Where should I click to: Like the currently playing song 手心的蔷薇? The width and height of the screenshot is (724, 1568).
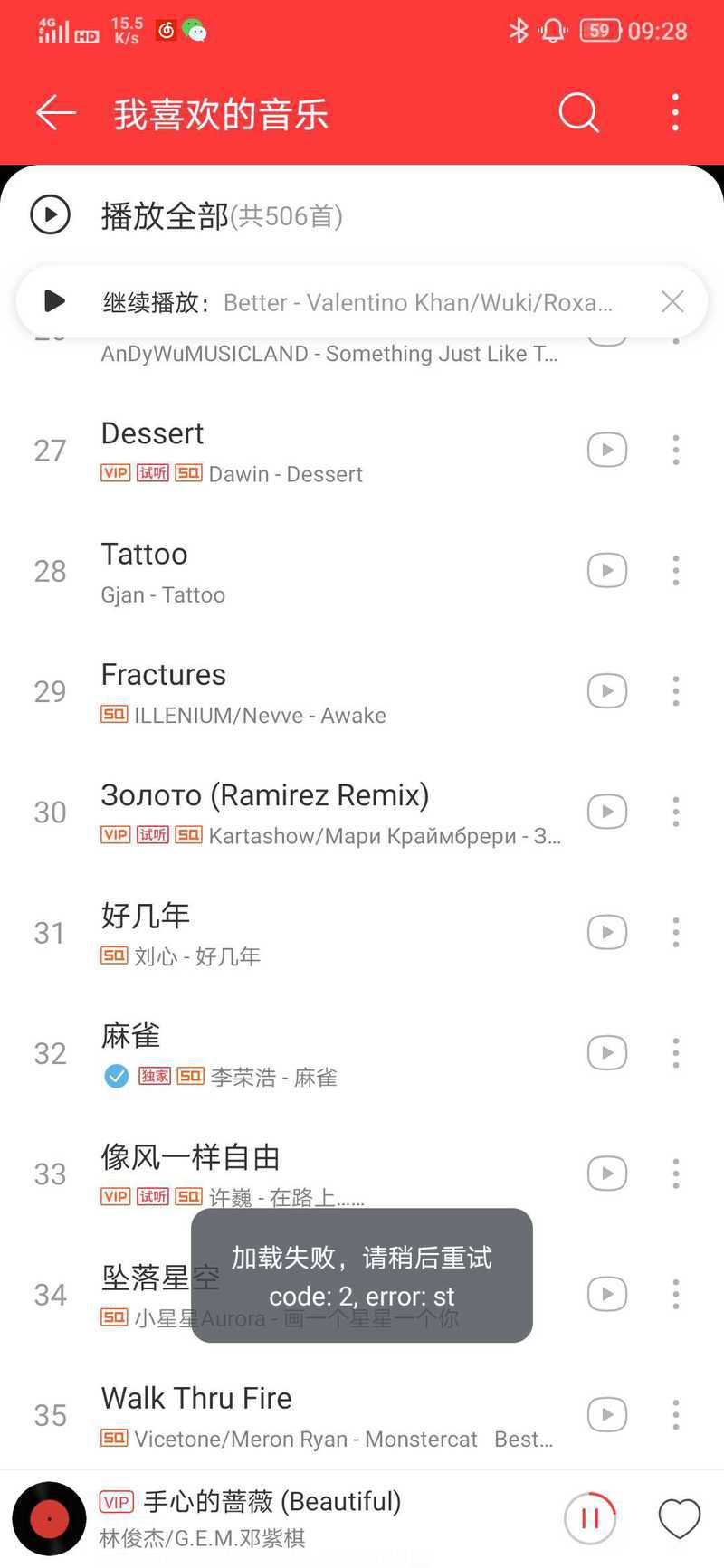[680, 1518]
